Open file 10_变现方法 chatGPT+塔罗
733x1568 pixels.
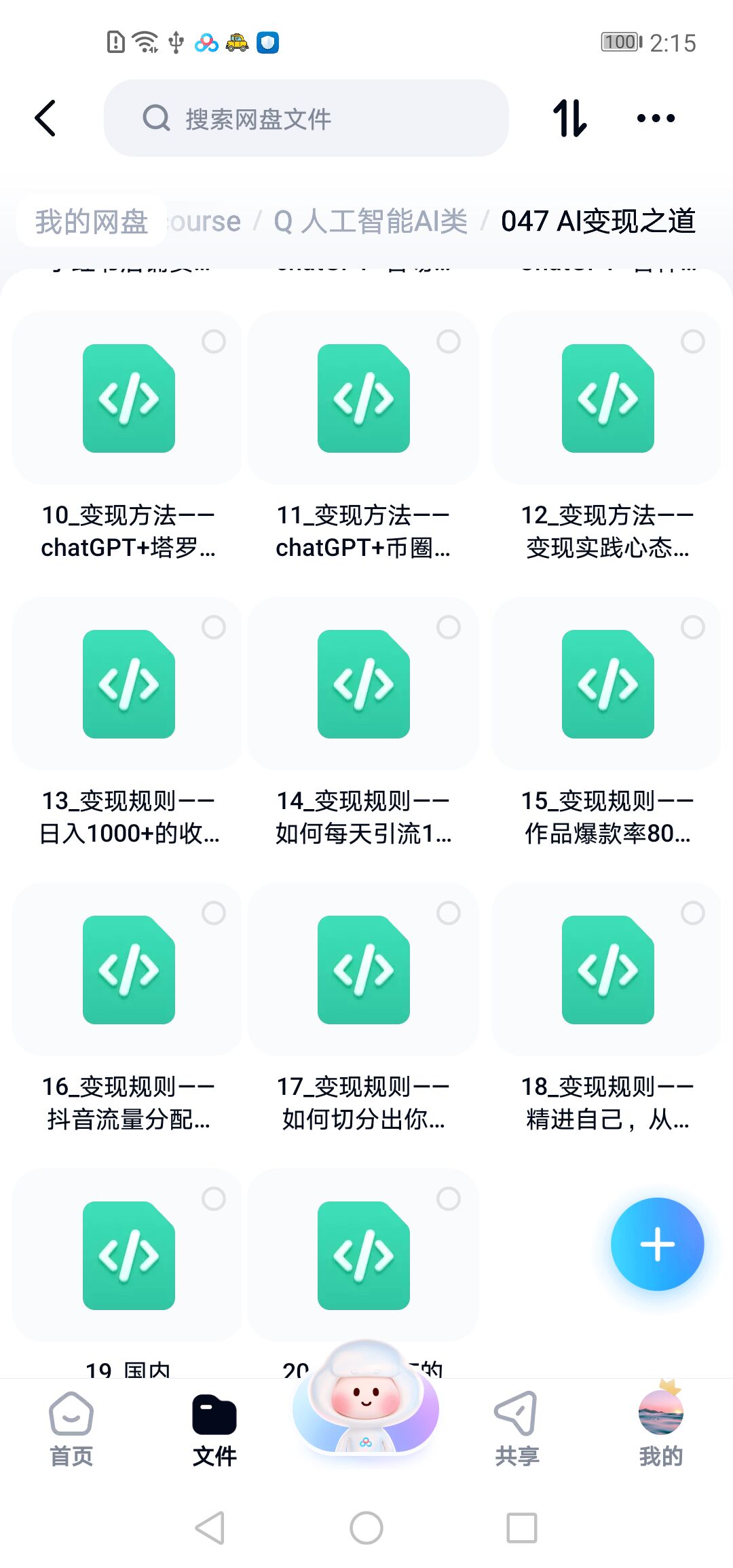coord(128,399)
